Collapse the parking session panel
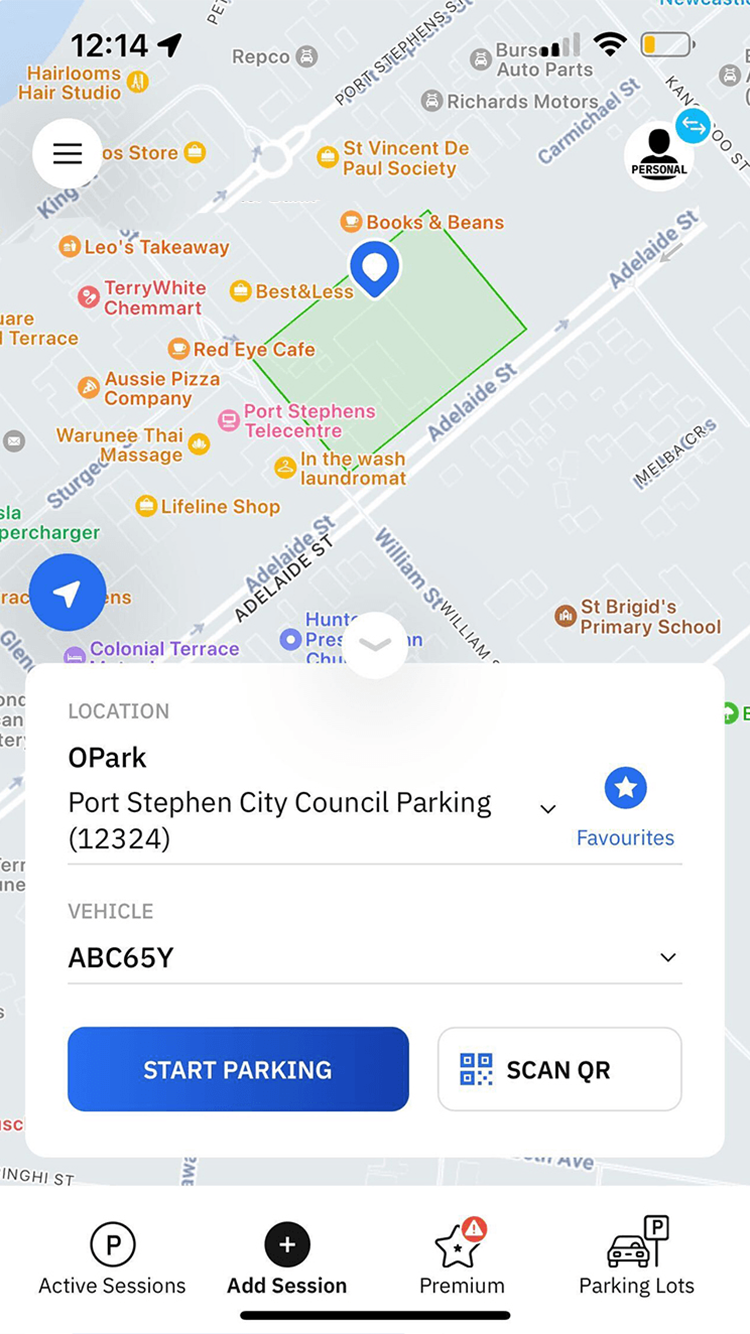The height and width of the screenshot is (1334, 750). click(x=375, y=645)
